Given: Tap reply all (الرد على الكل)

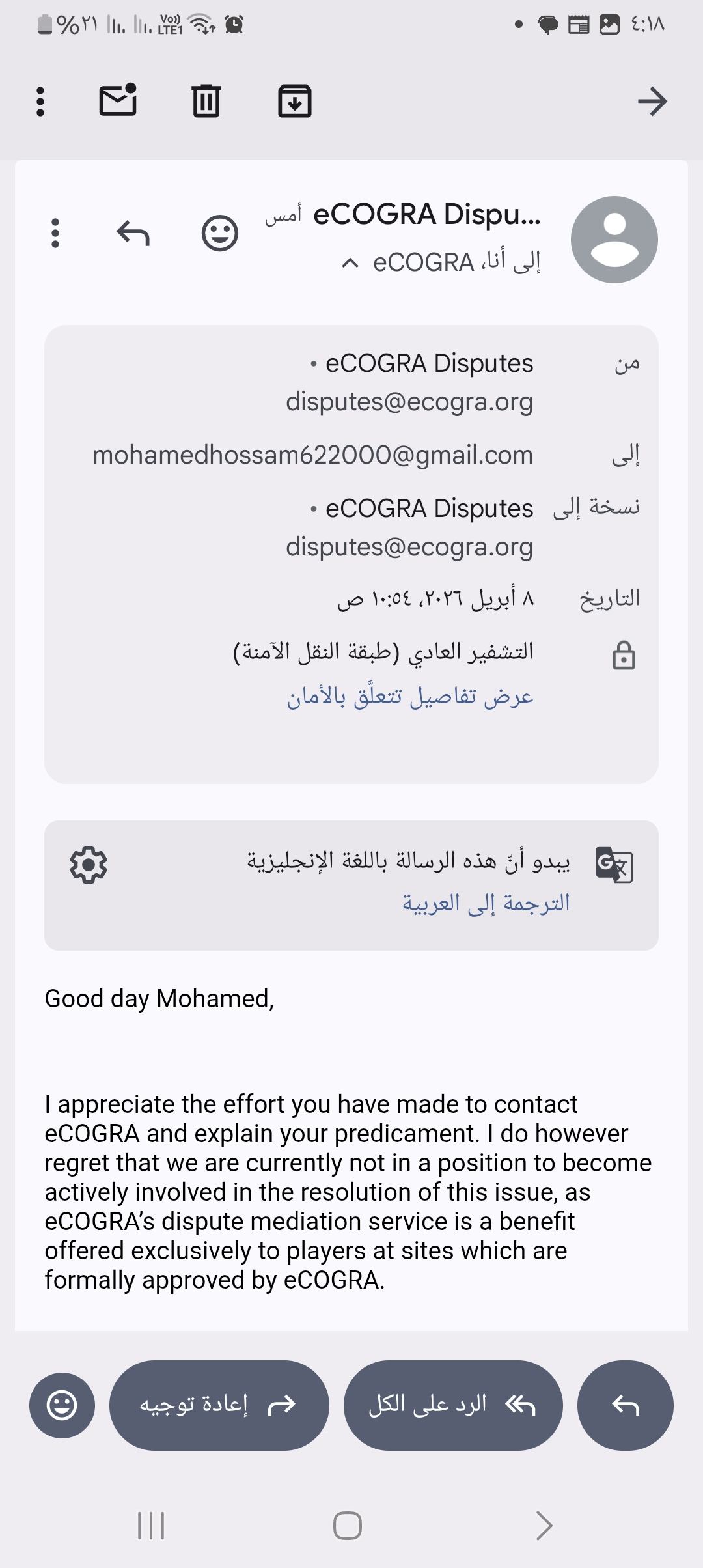Looking at the screenshot, I should point(452,1405).
